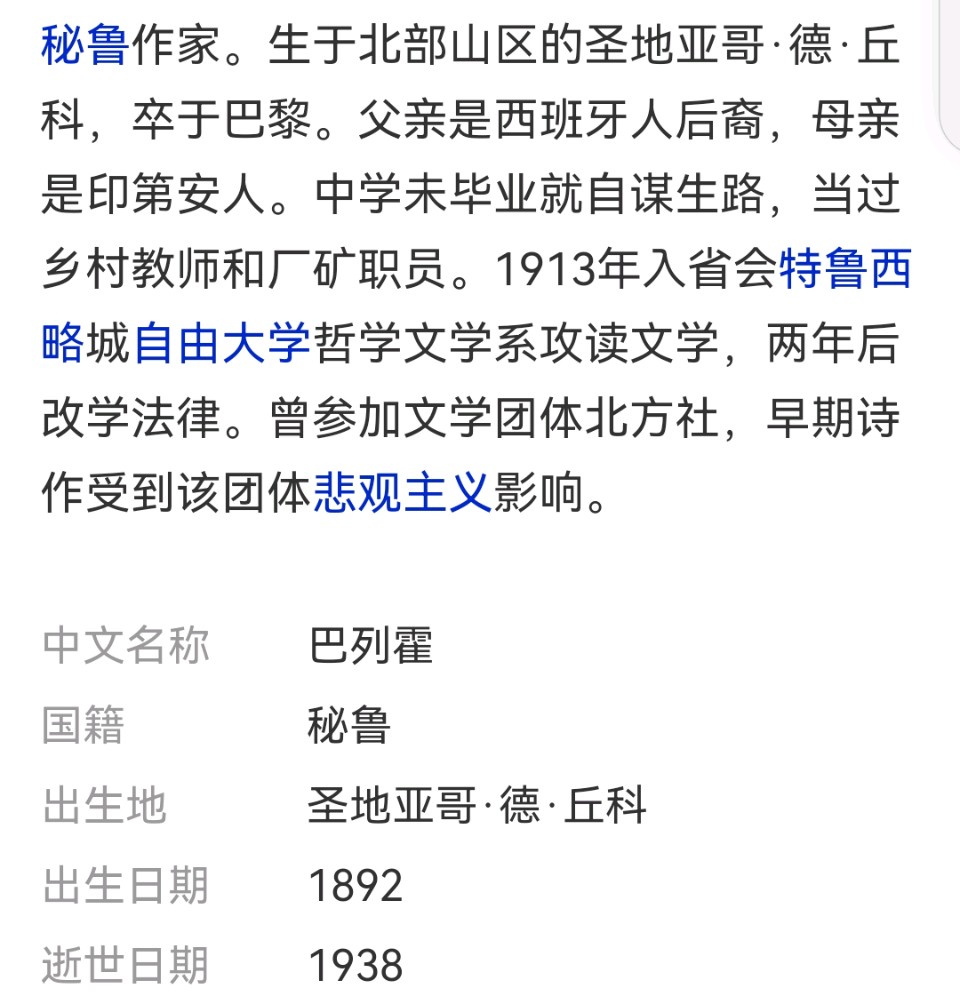Open the 悲观主义 link
960x1004 pixels.
click(x=401, y=493)
